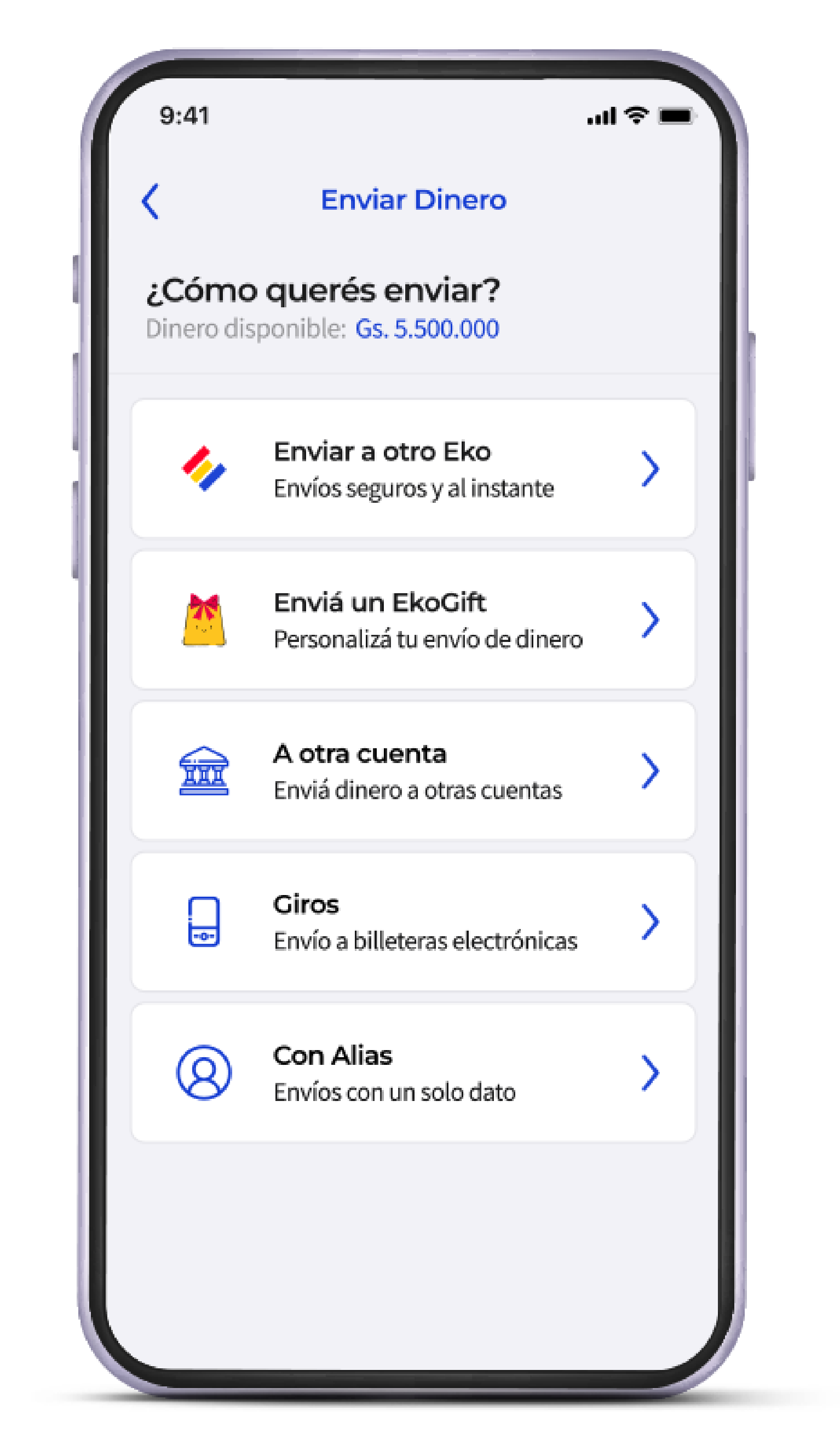This screenshot has width=840, height=1445.
Task: Tap the Enviar Dinero header title
Action: [x=413, y=200]
